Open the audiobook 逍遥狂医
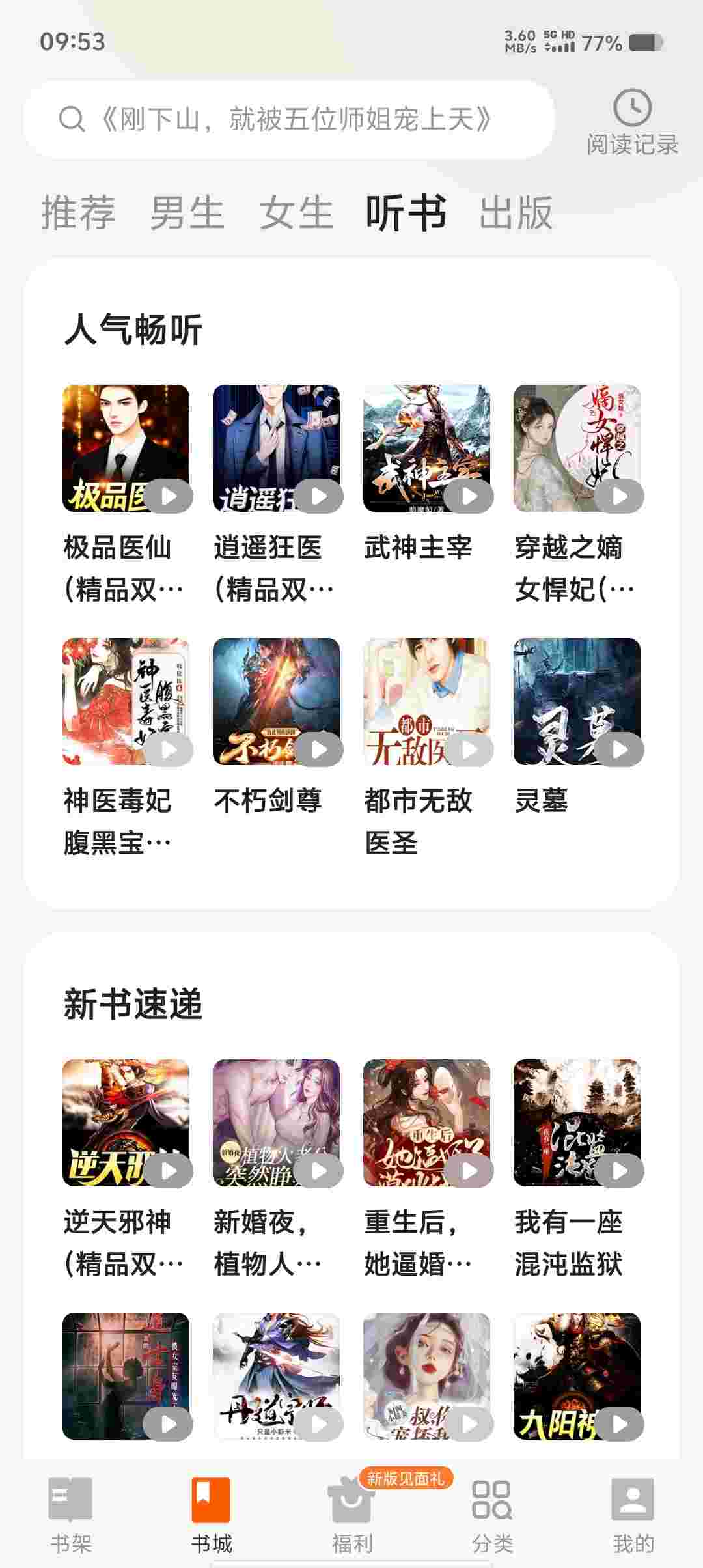 pyautogui.click(x=276, y=448)
